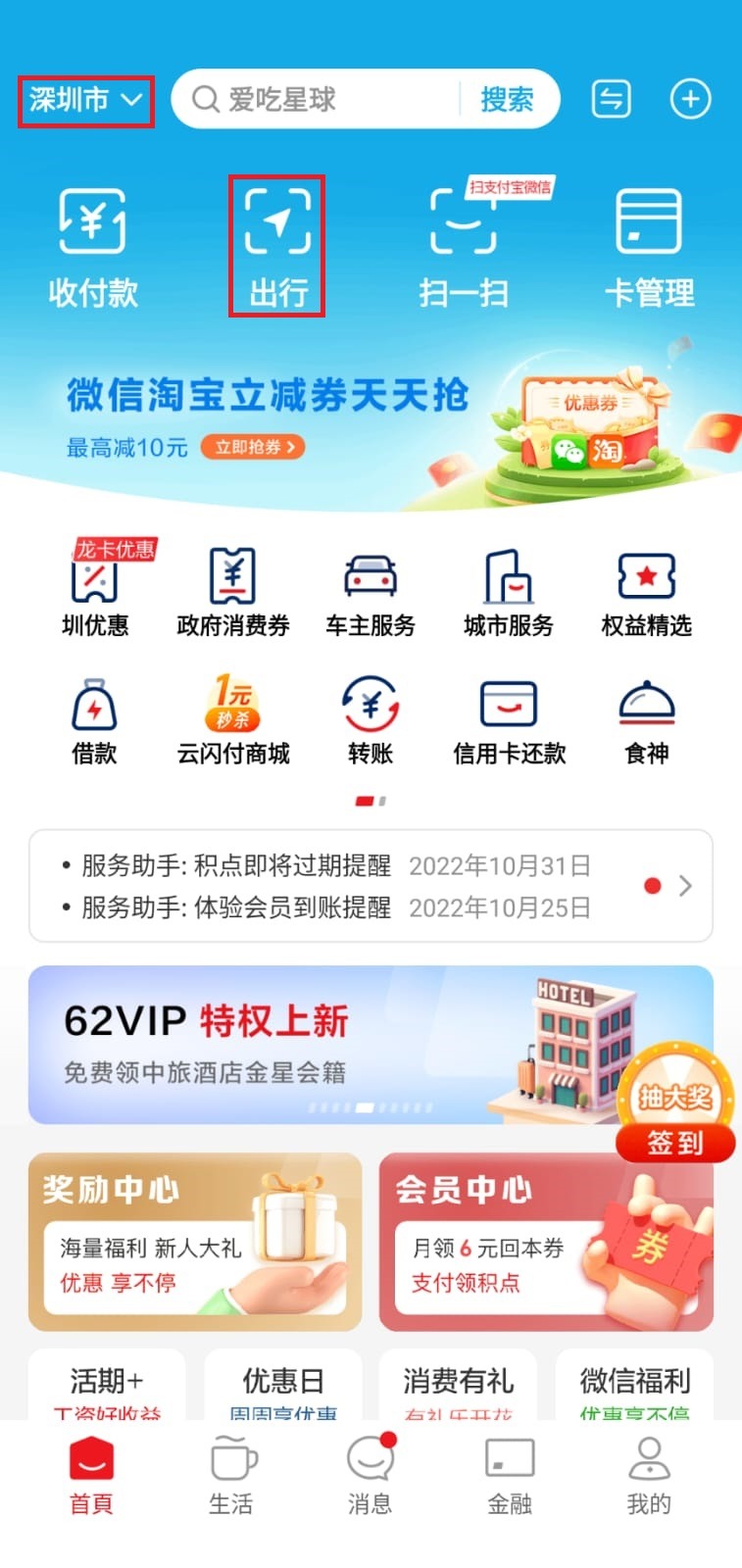The width and height of the screenshot is (742, 1568).
Task: Switch to the 我的 tab
Action: (x=648, y=1474)
